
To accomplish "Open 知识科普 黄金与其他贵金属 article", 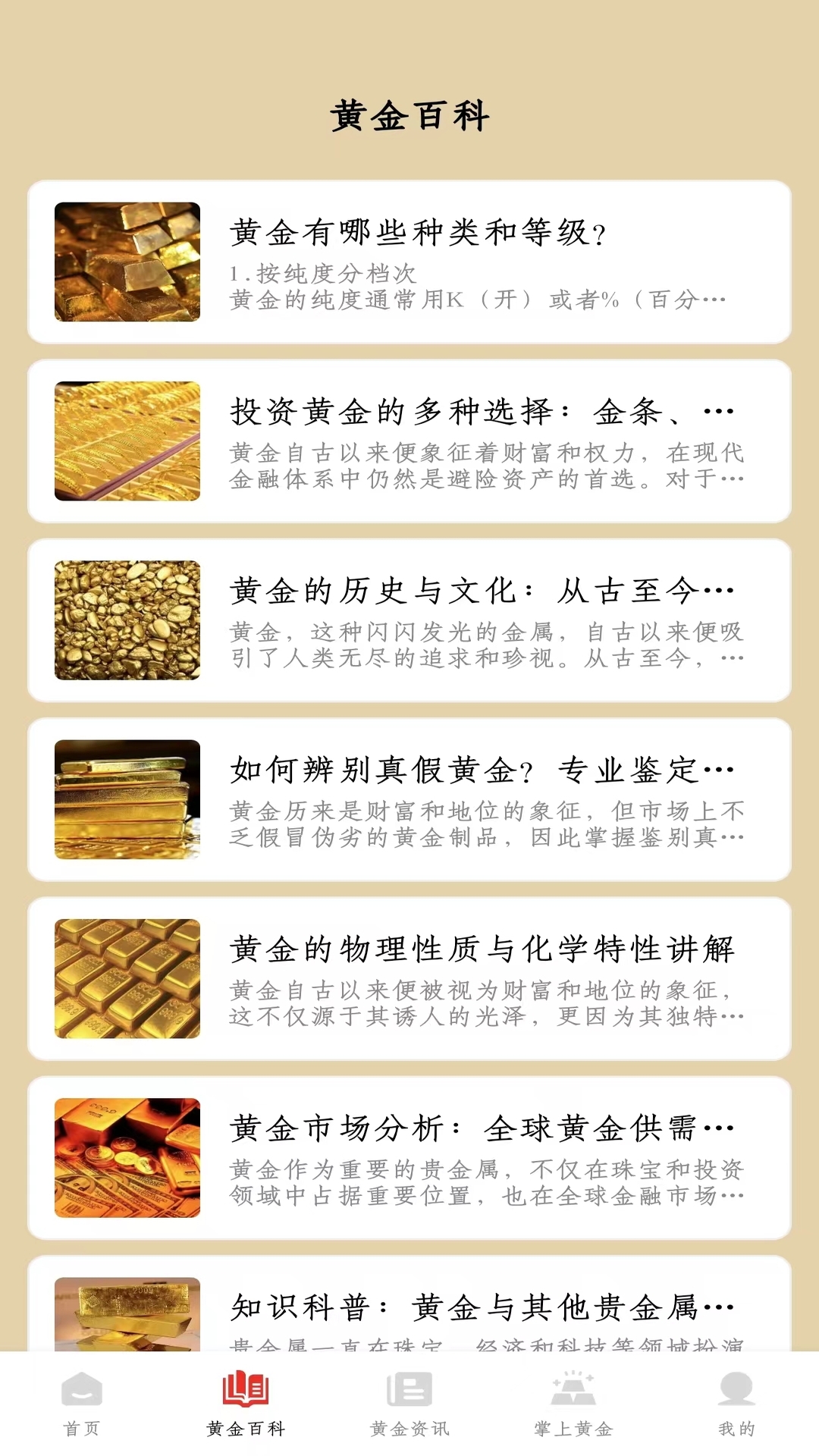I will click(x=409, y=1303).
